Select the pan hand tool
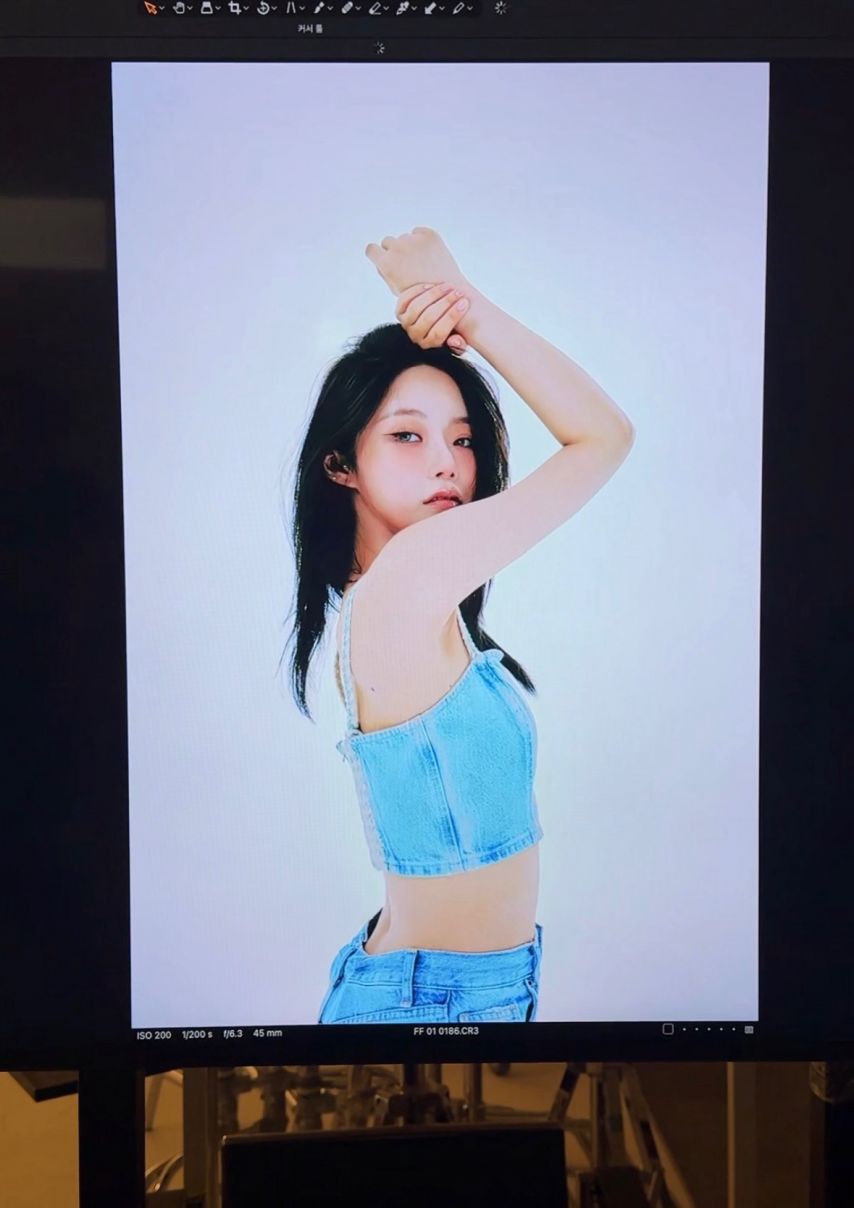Image resolution: width=854 pixels, height=1208 pixels. point(181,8)
